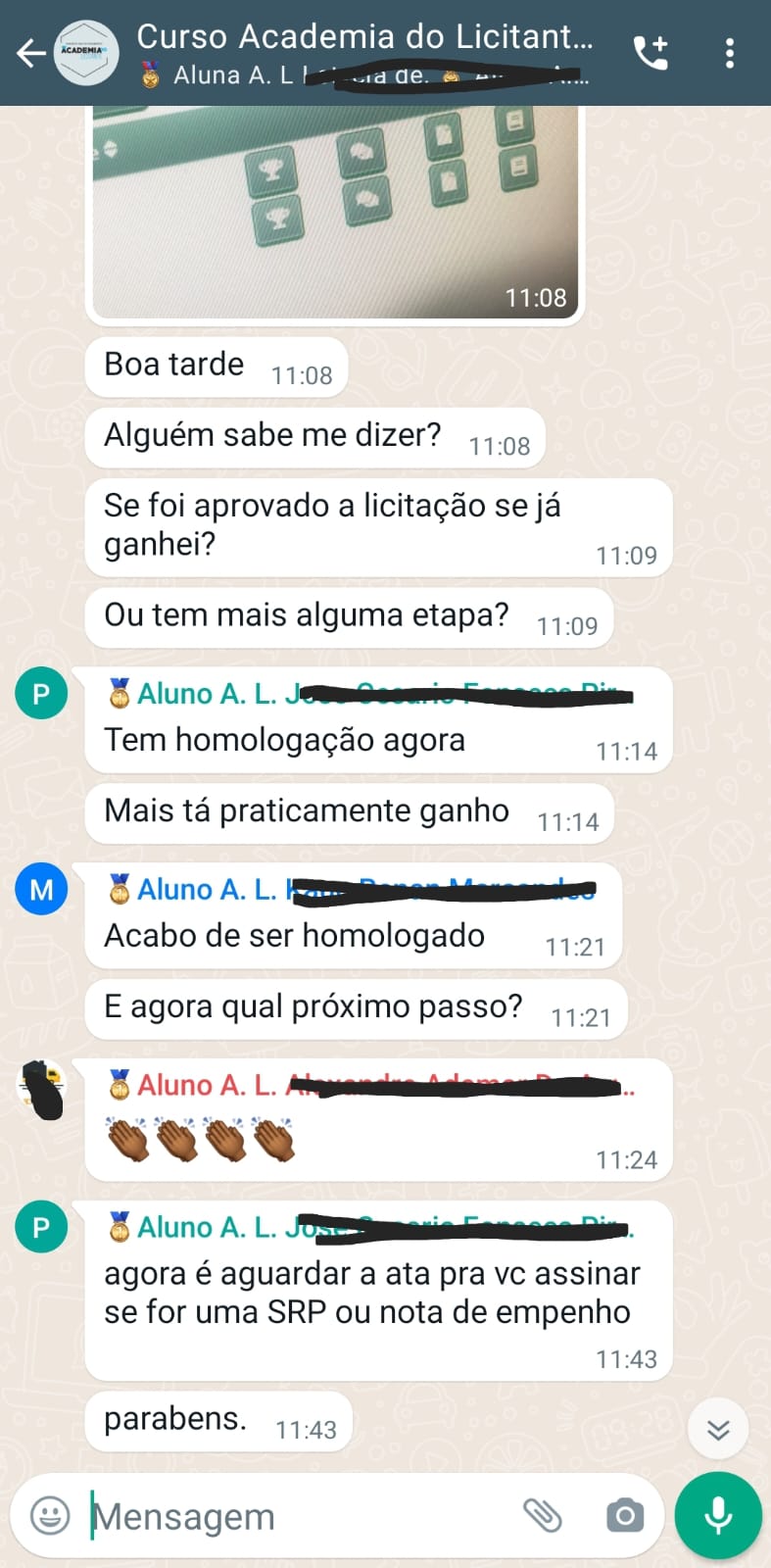This screenshot has width=771, height=1568.
Task: Open Curso Academia do Licitante group info
Action: (364, 37)
